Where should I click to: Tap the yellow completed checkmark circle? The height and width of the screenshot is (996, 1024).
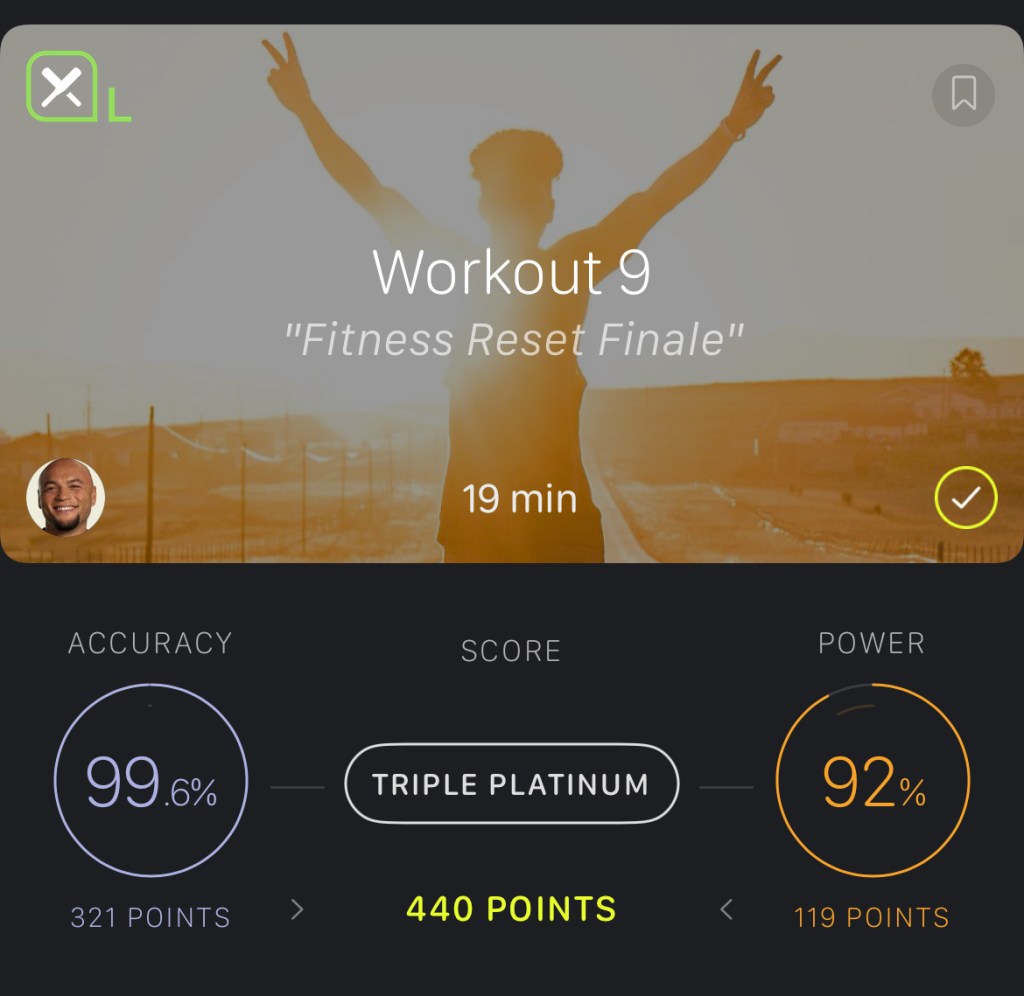965,497
